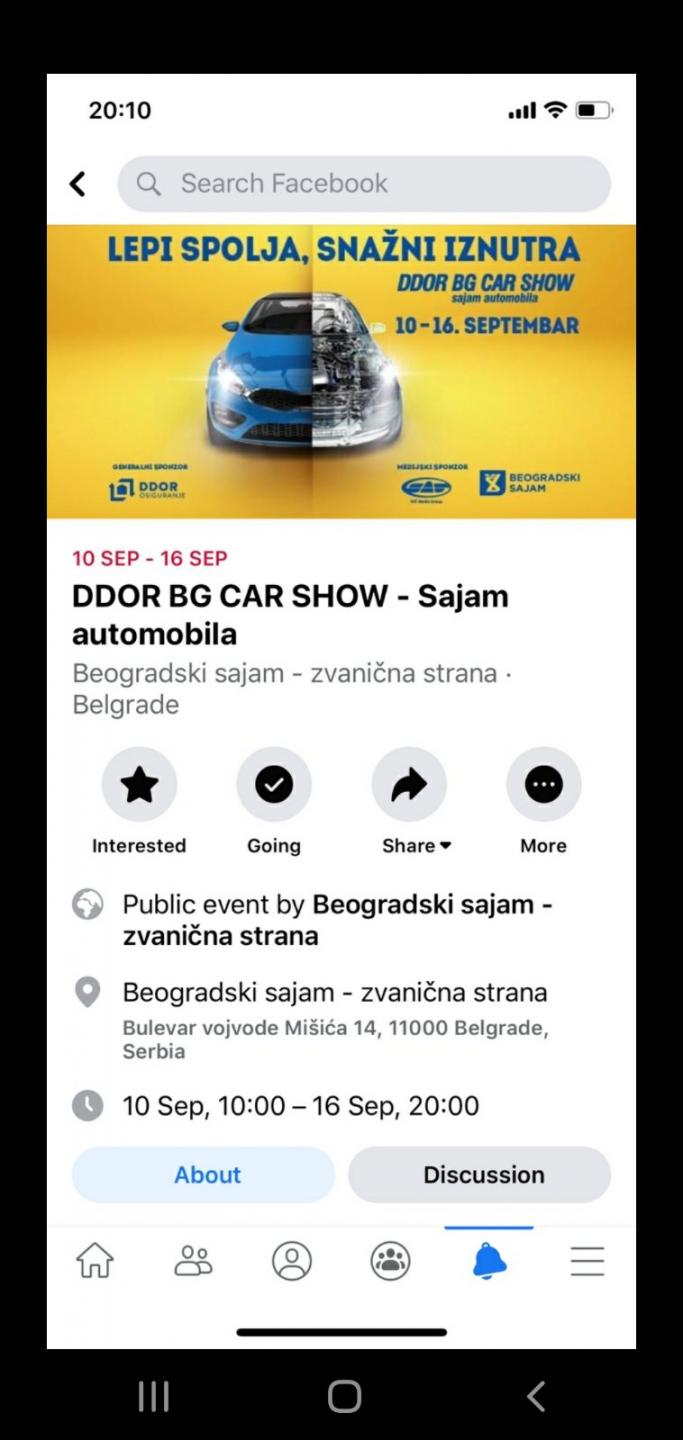This screenshot has height=1440, width=683.
Task: Share the DDOR BG Car Show event
Action: 409,802
